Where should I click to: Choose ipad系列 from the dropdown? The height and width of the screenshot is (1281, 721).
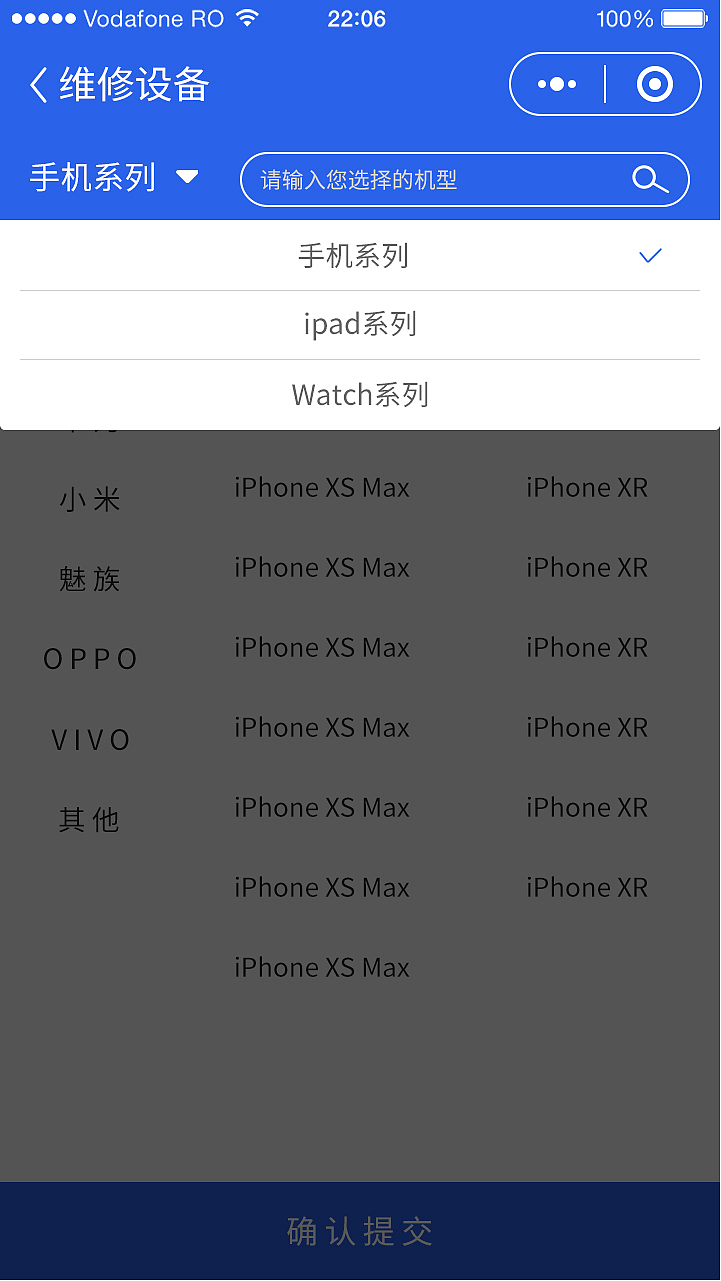360,325
